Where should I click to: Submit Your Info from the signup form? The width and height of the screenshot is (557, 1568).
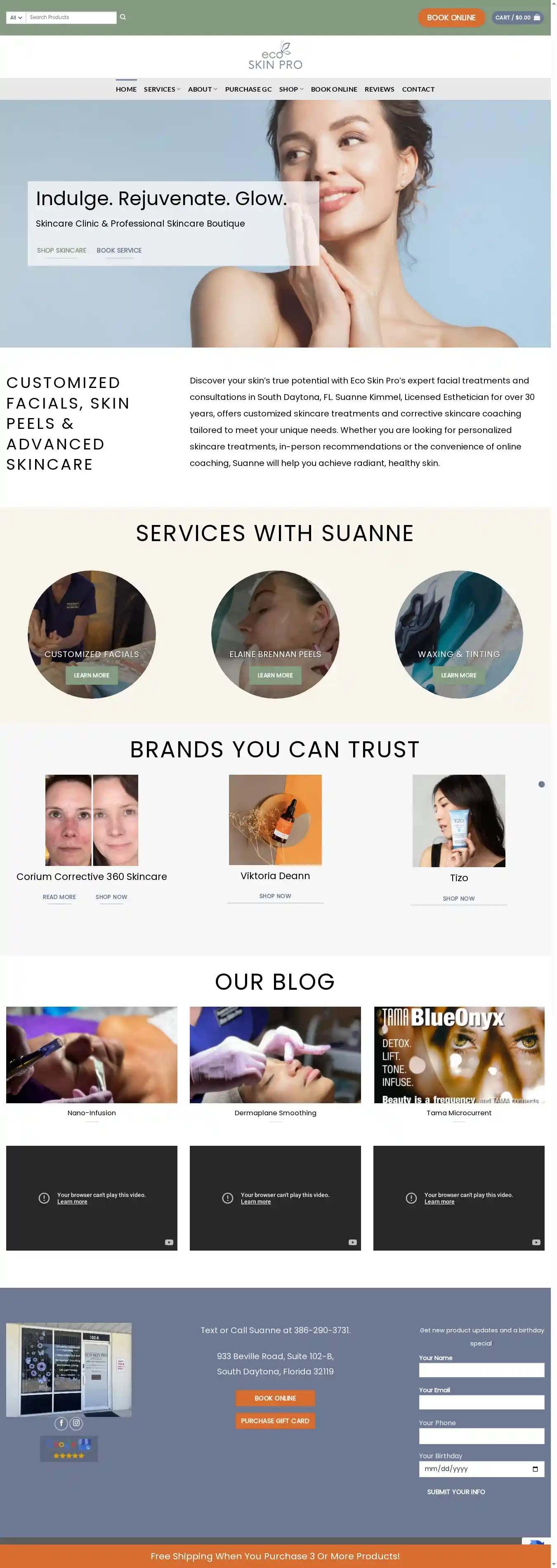pyautogui.click(x=456, y=1491)
